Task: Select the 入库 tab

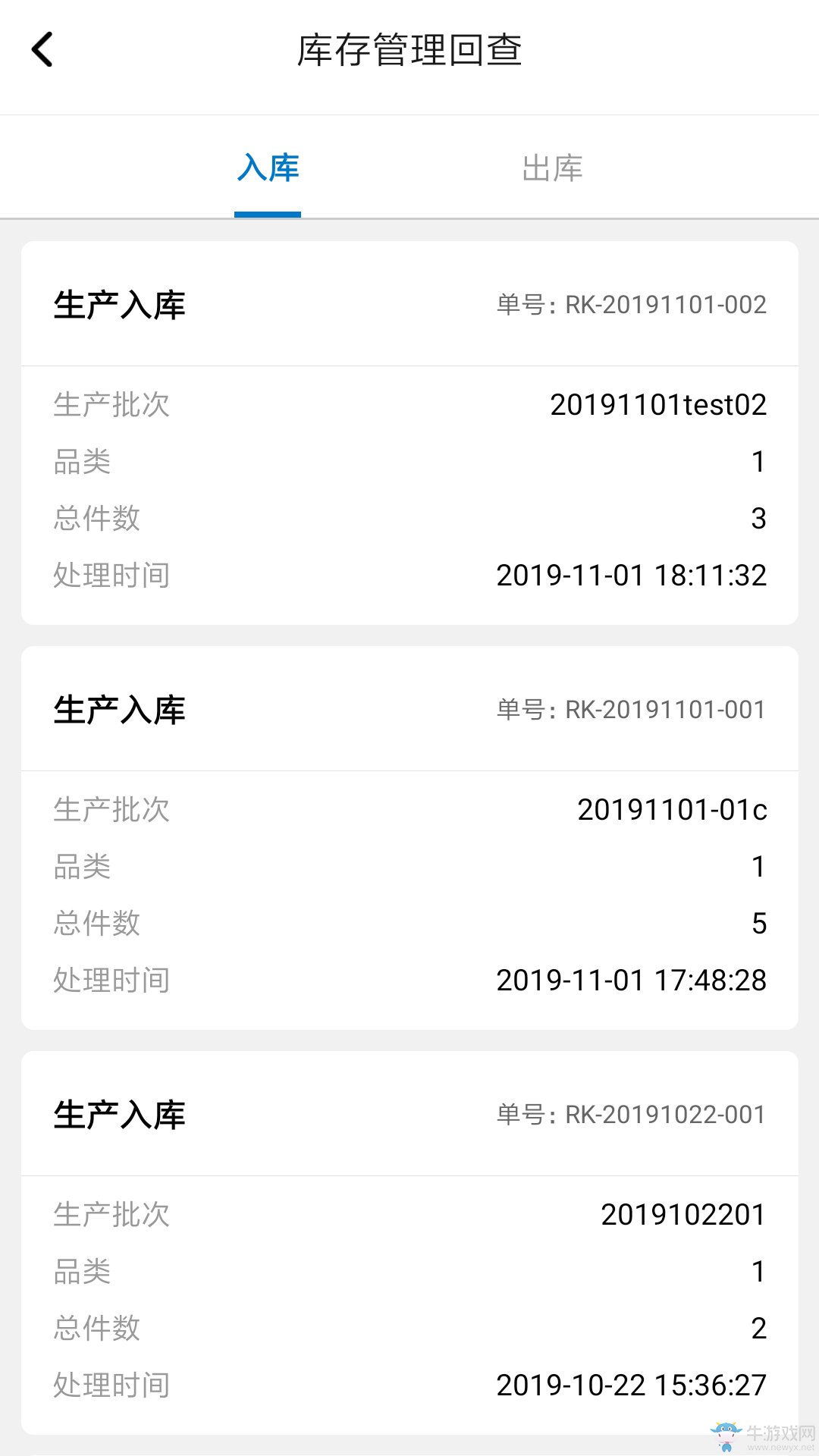Action: [x=268, y=168]
